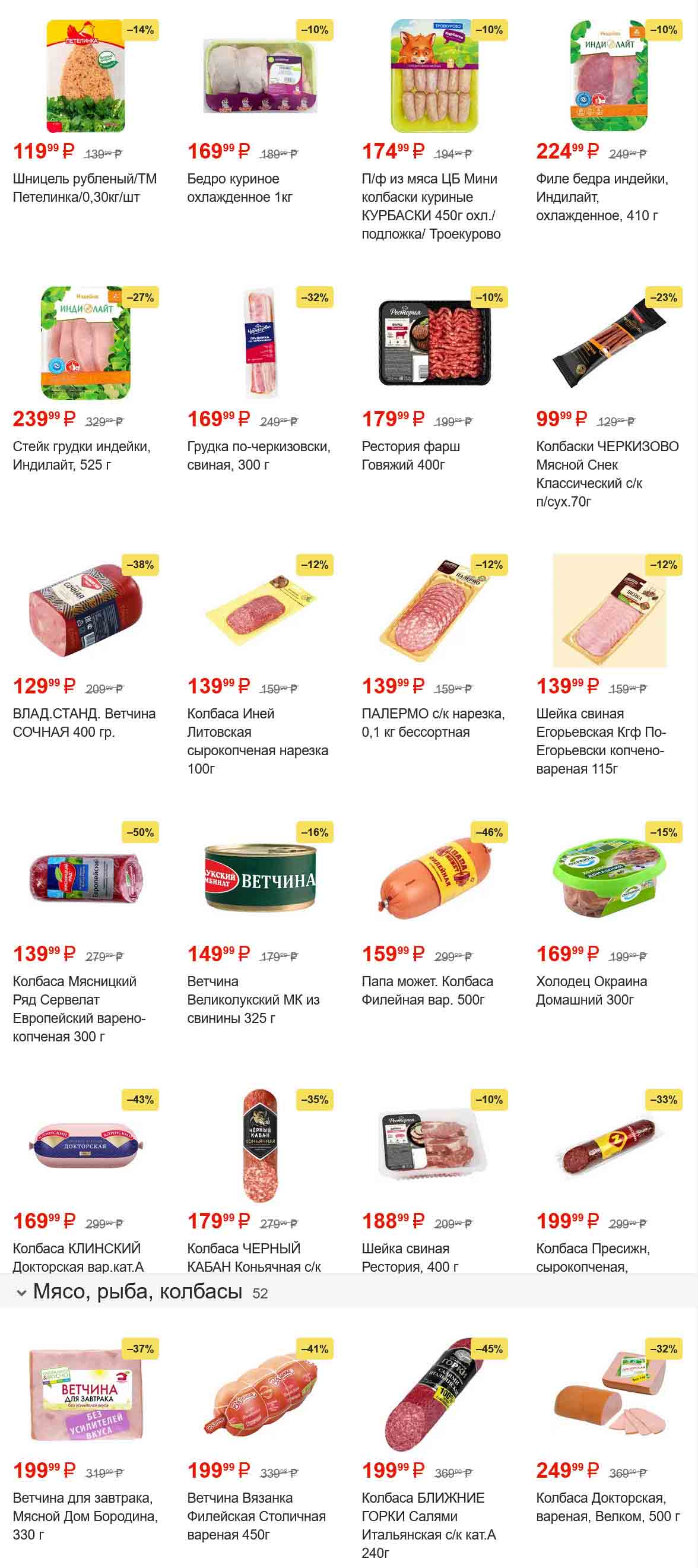This screenshot has width=698, height=1568.
Task: View Ветчина для завтрака Мясной Дом Бородина
Action: tap(85, 1395)
